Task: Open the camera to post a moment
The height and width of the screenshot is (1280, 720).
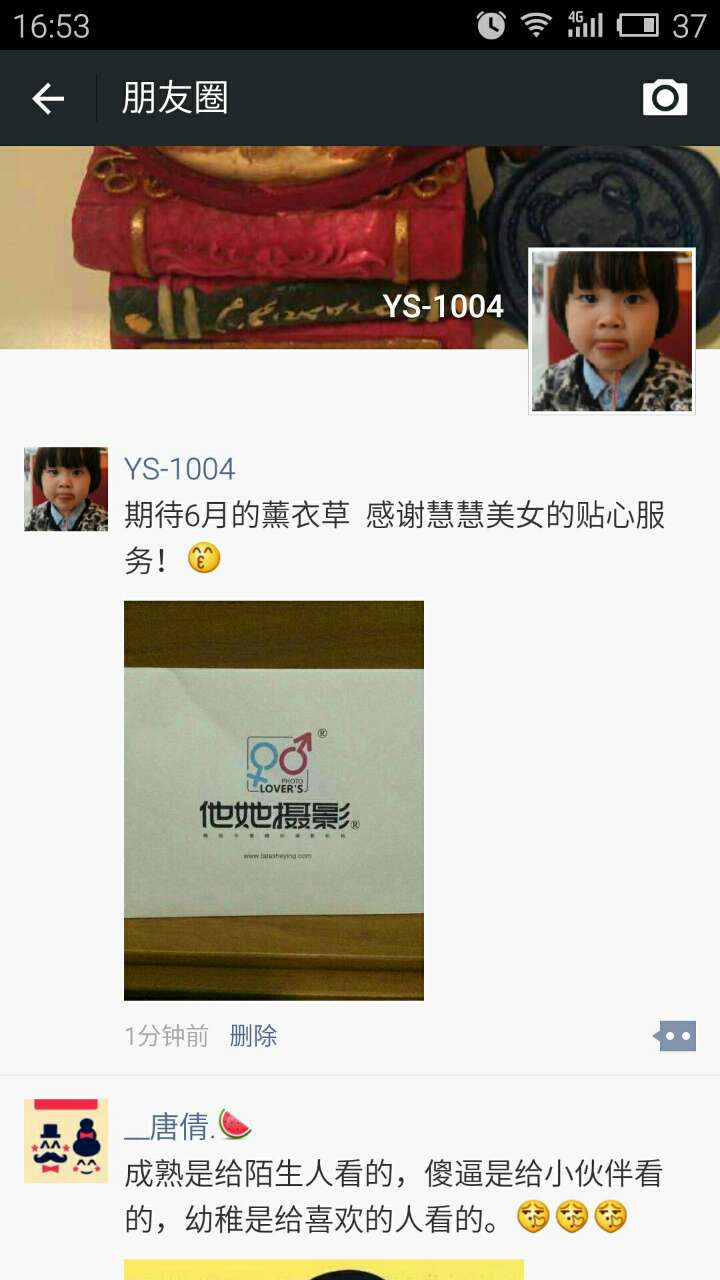Action: [x=665, y=98]
